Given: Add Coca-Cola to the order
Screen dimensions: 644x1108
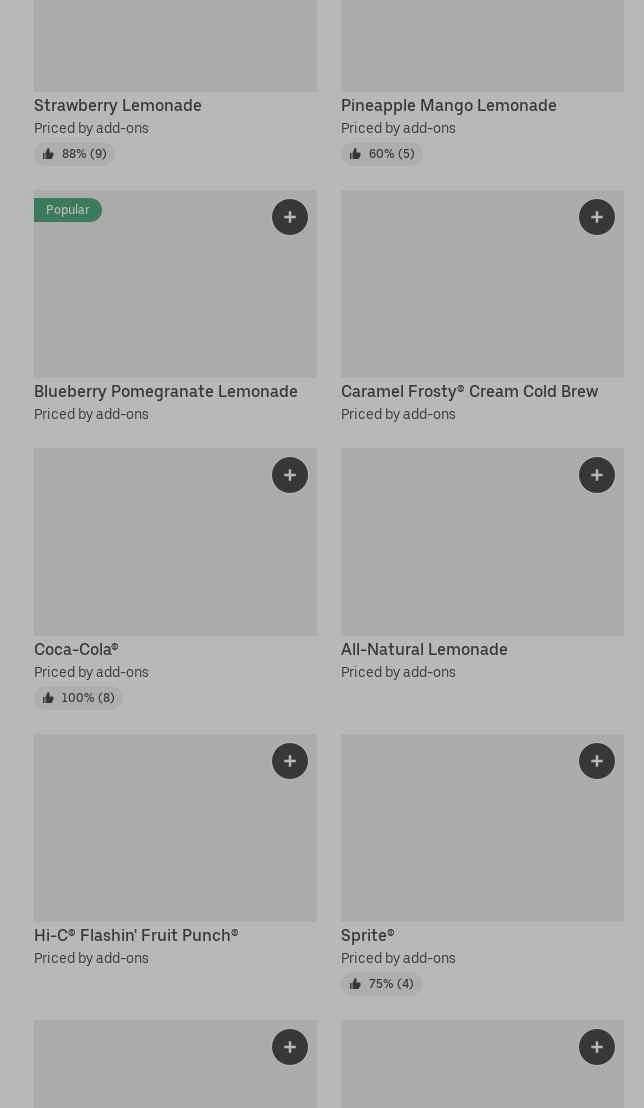Looking at the screenshot, I should point(290,475).
